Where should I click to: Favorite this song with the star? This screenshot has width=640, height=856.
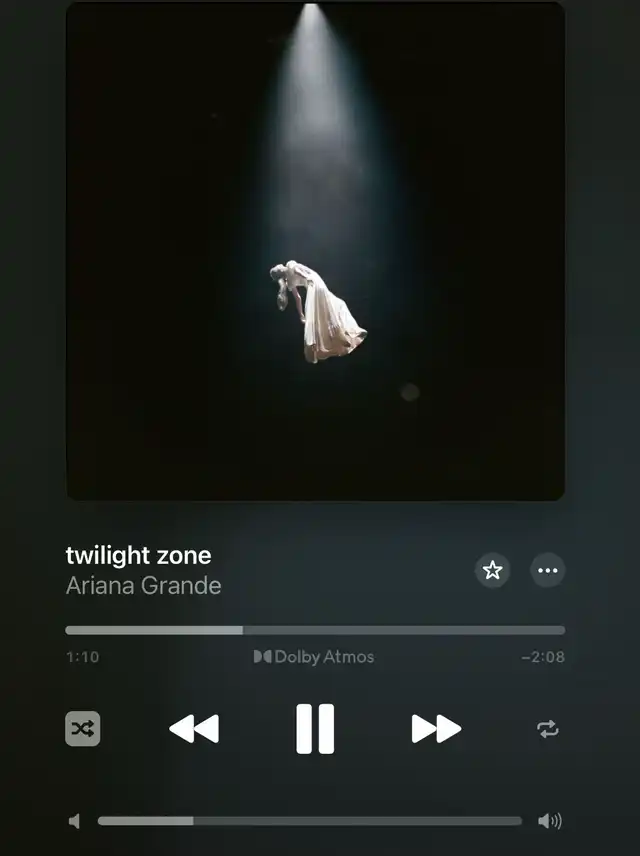coord(492,570)
